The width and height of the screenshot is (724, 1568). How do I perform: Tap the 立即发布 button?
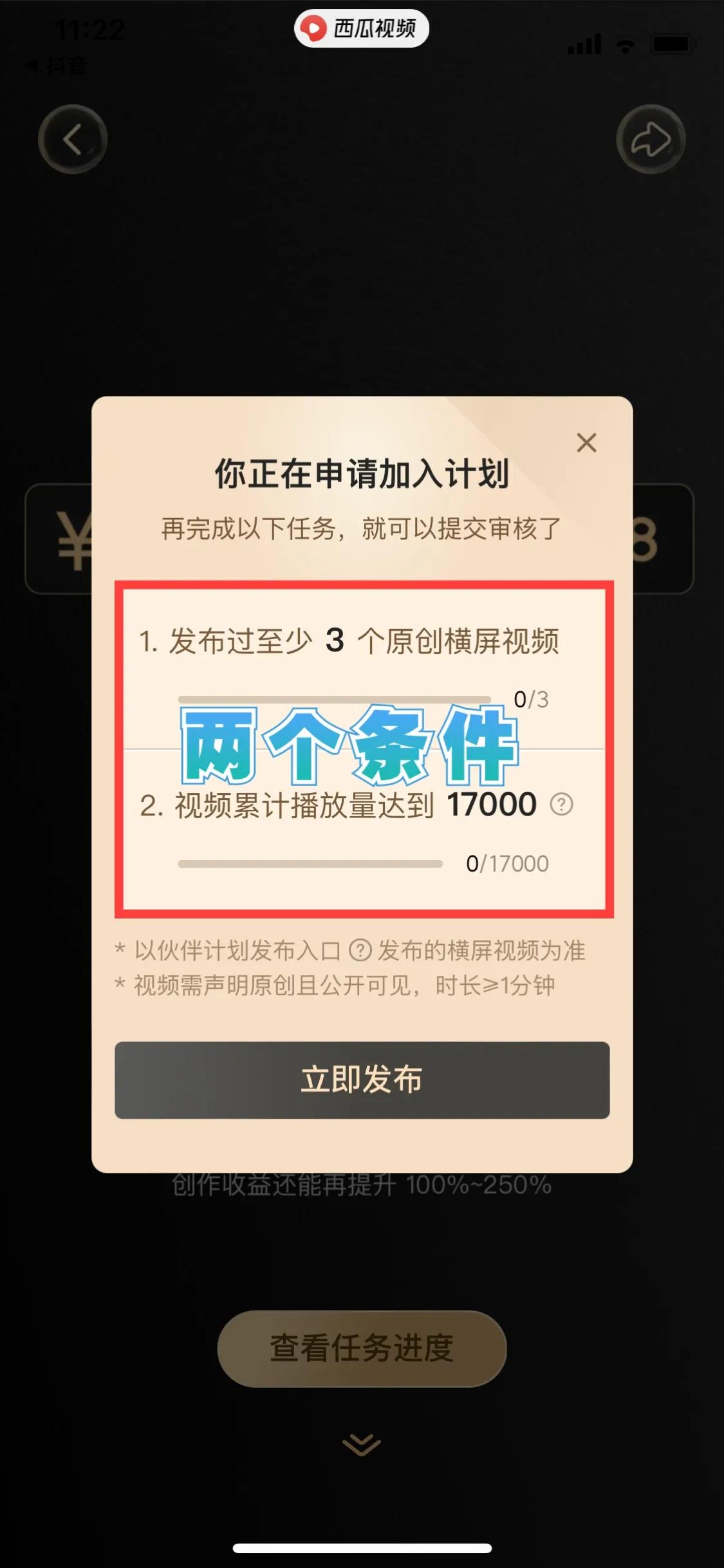tap(362, 1079)
